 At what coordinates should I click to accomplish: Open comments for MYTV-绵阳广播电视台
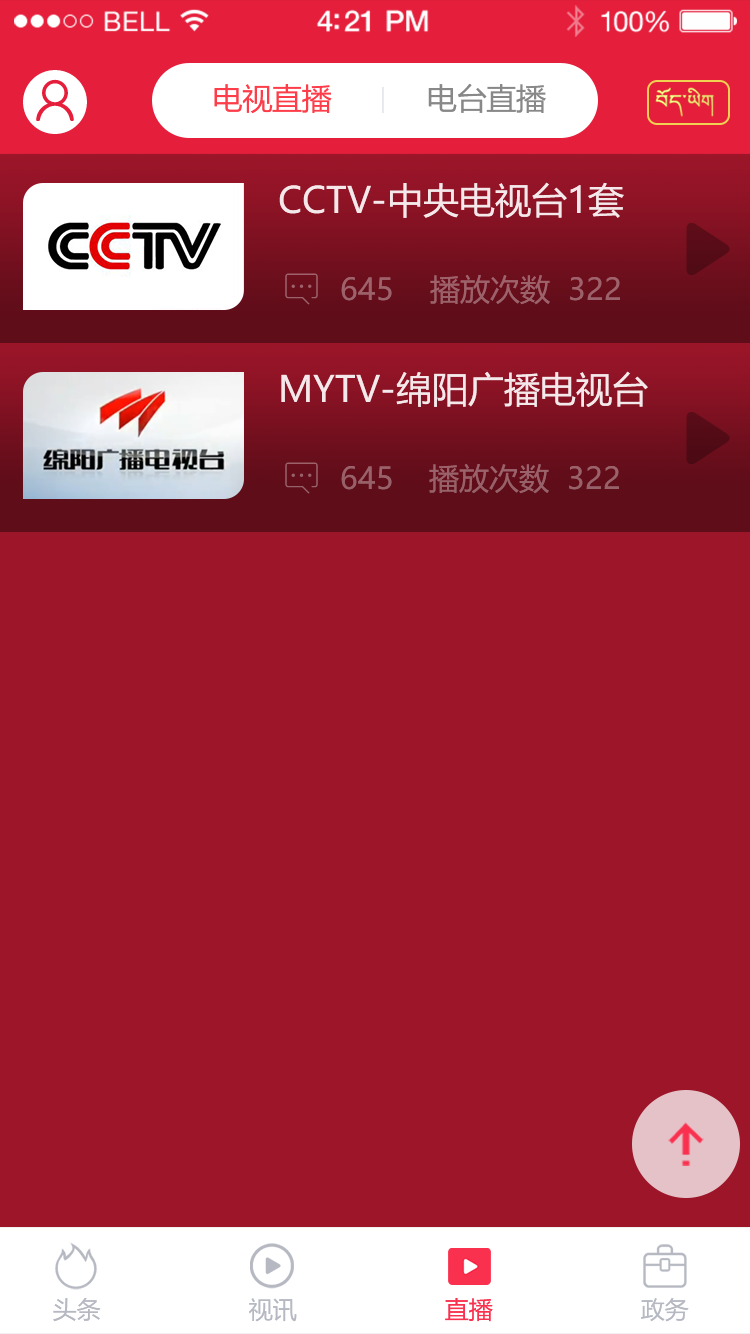click(x=302, y=478)
